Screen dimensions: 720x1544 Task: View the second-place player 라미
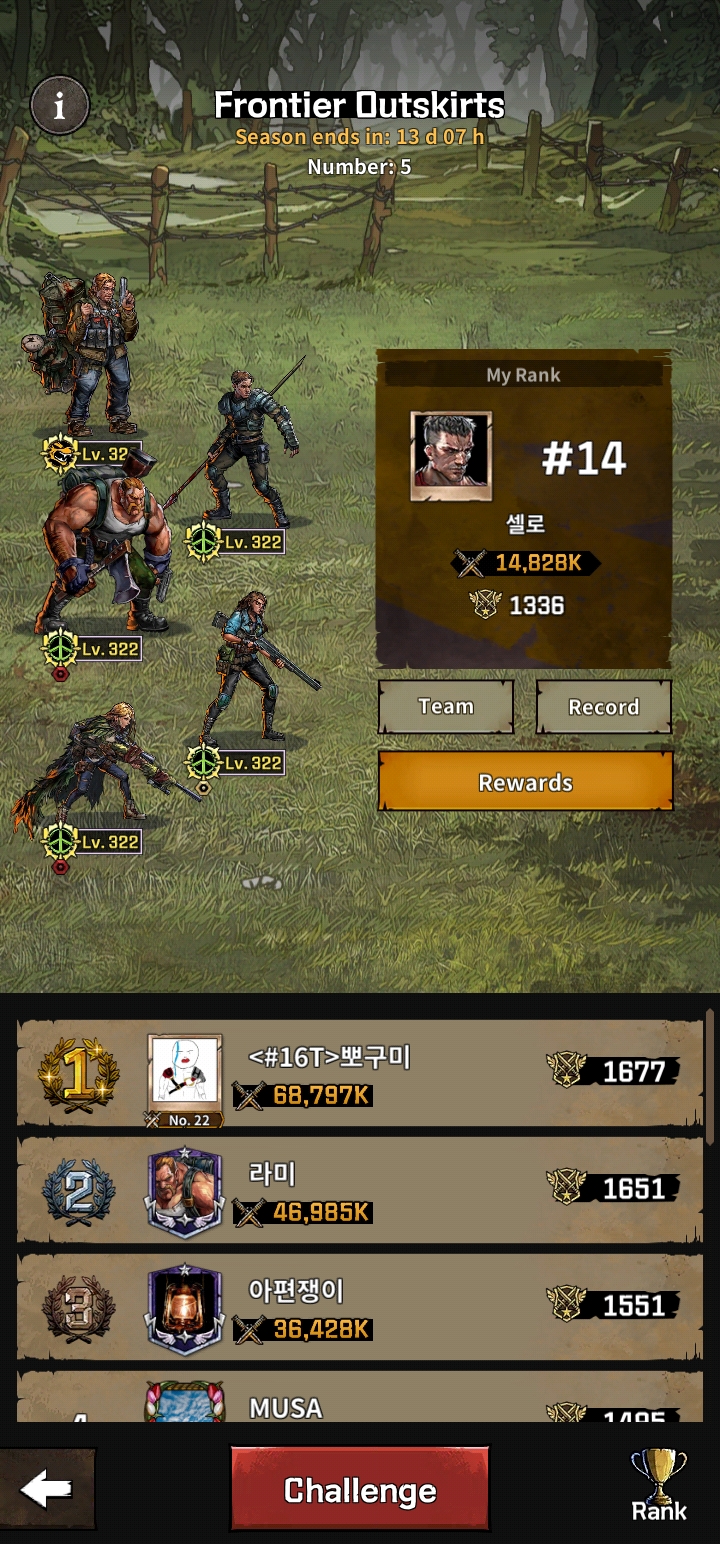click(x=360, y=1190)
